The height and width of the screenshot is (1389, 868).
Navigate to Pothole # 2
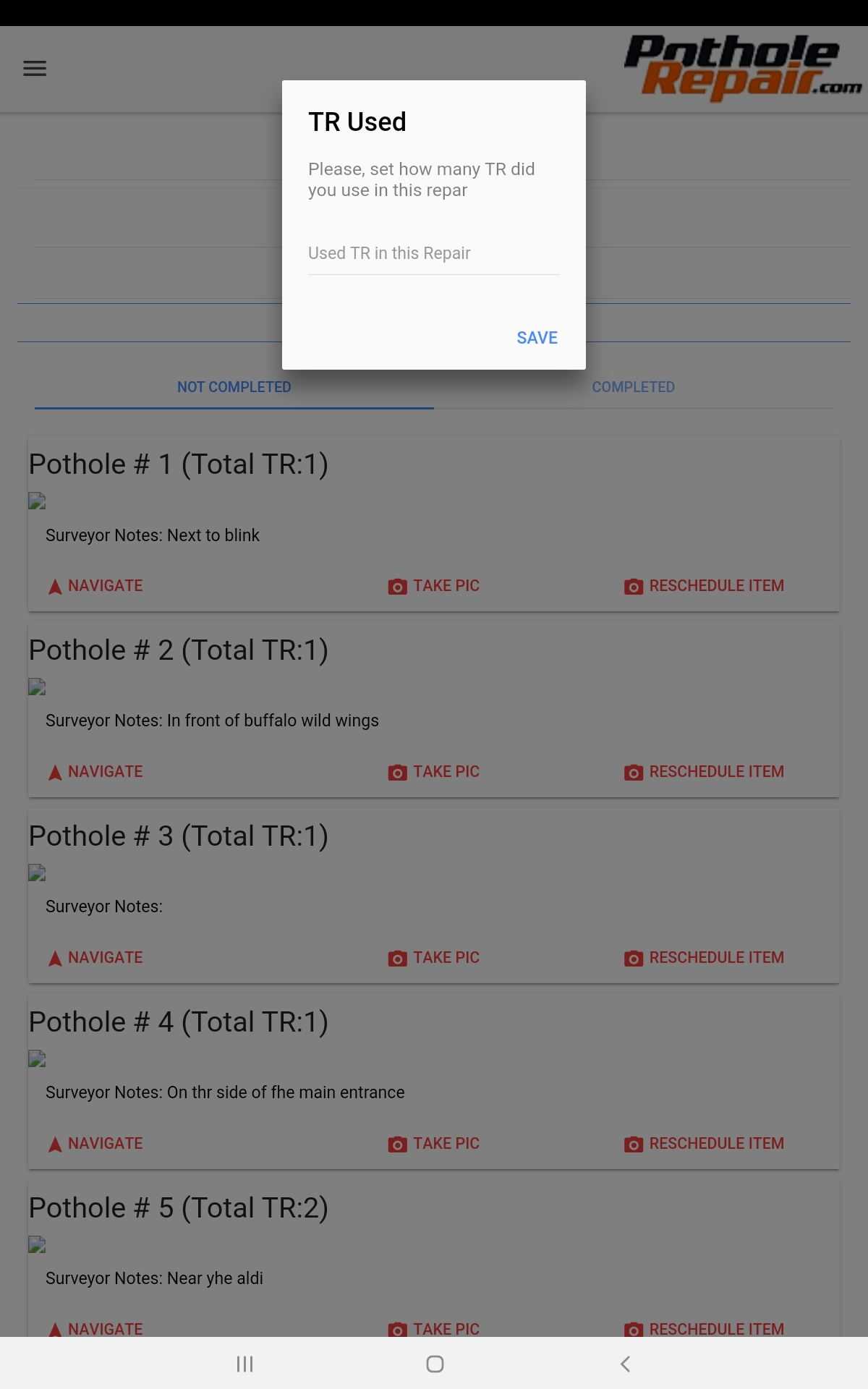coord(95,772)
